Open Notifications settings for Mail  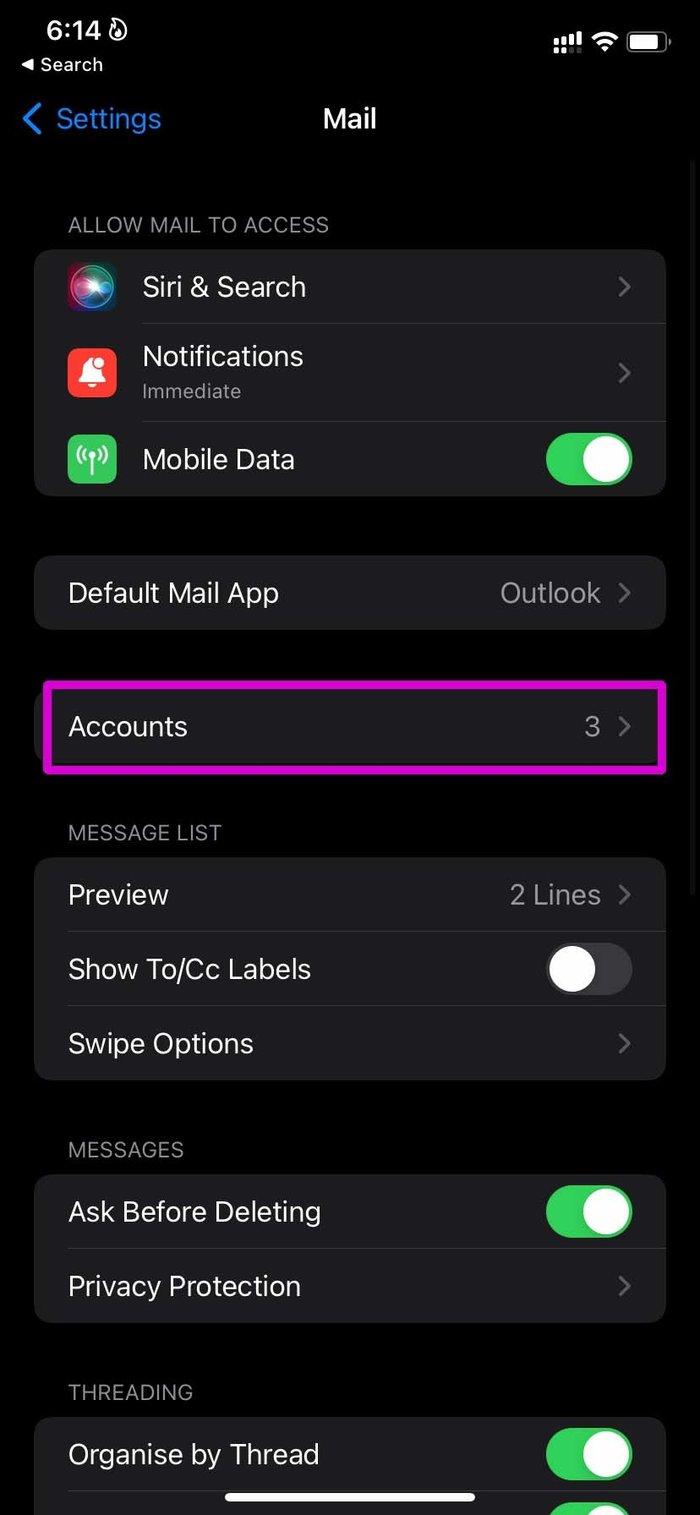click(350, 372)
